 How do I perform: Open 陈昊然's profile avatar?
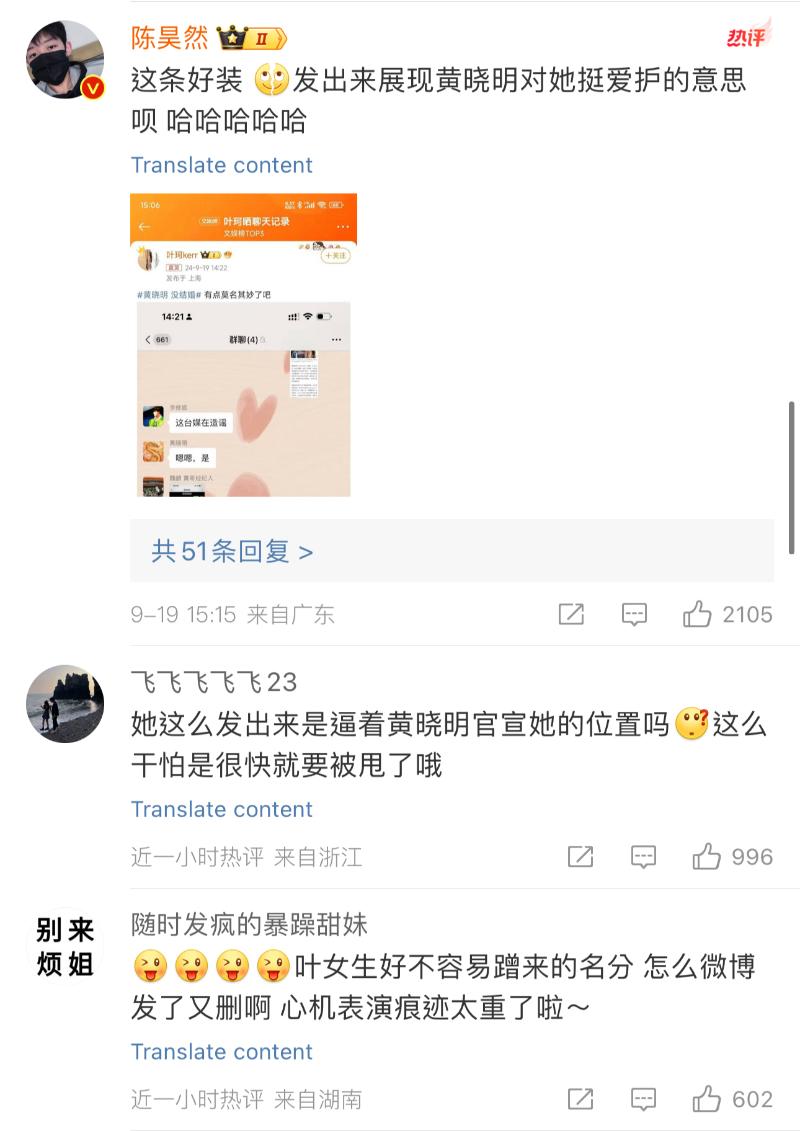(65, 59)
